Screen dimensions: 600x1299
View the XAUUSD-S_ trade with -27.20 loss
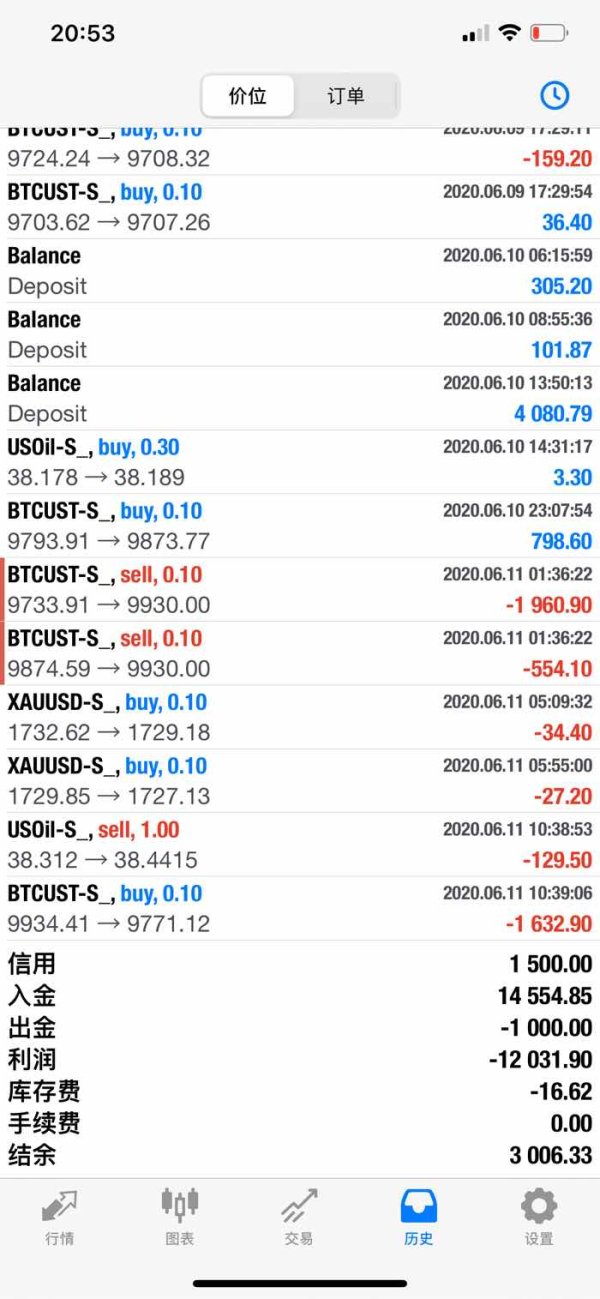click(x=300, y=781)
